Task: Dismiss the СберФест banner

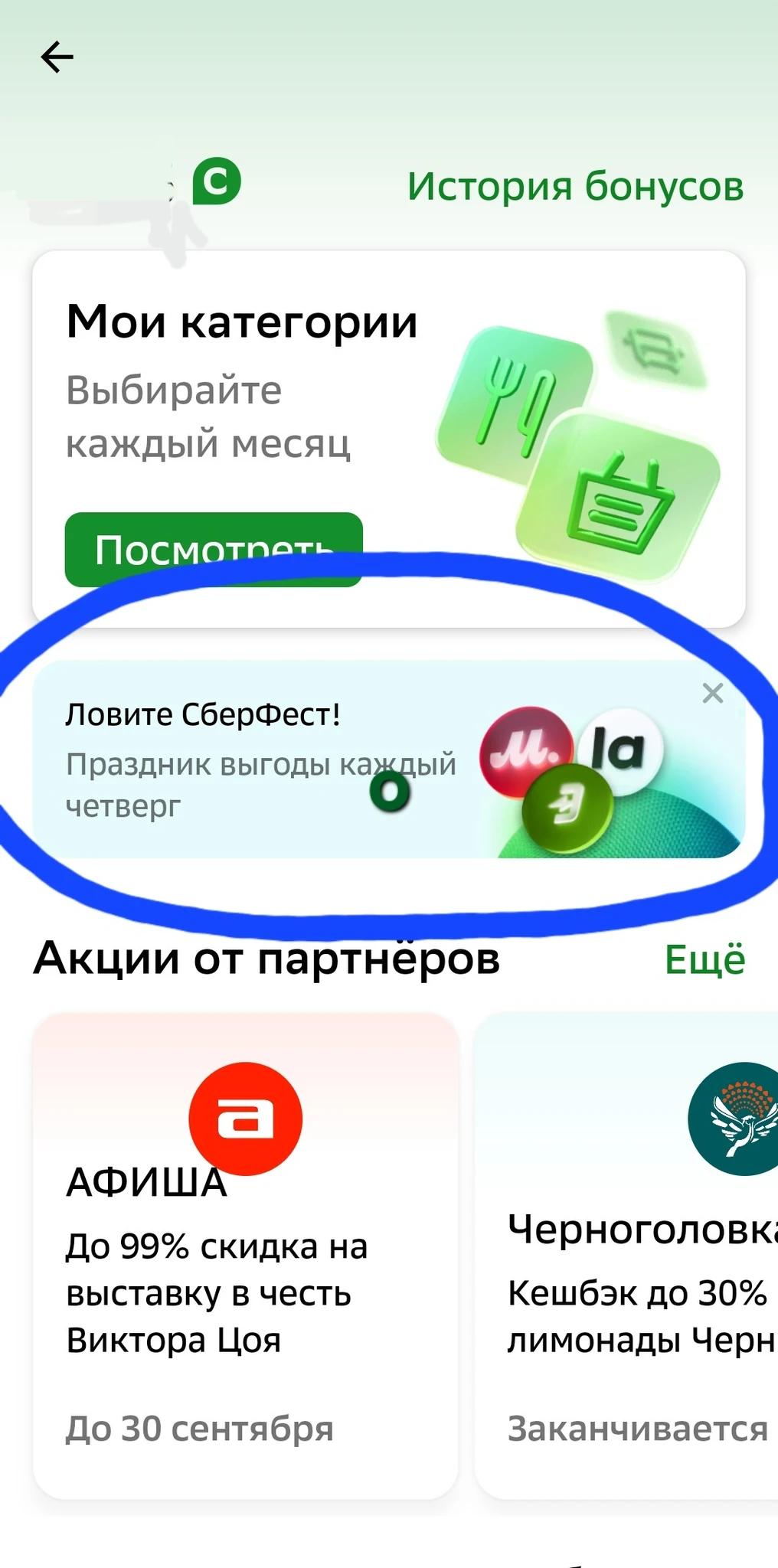Action: tap(712, 693)
